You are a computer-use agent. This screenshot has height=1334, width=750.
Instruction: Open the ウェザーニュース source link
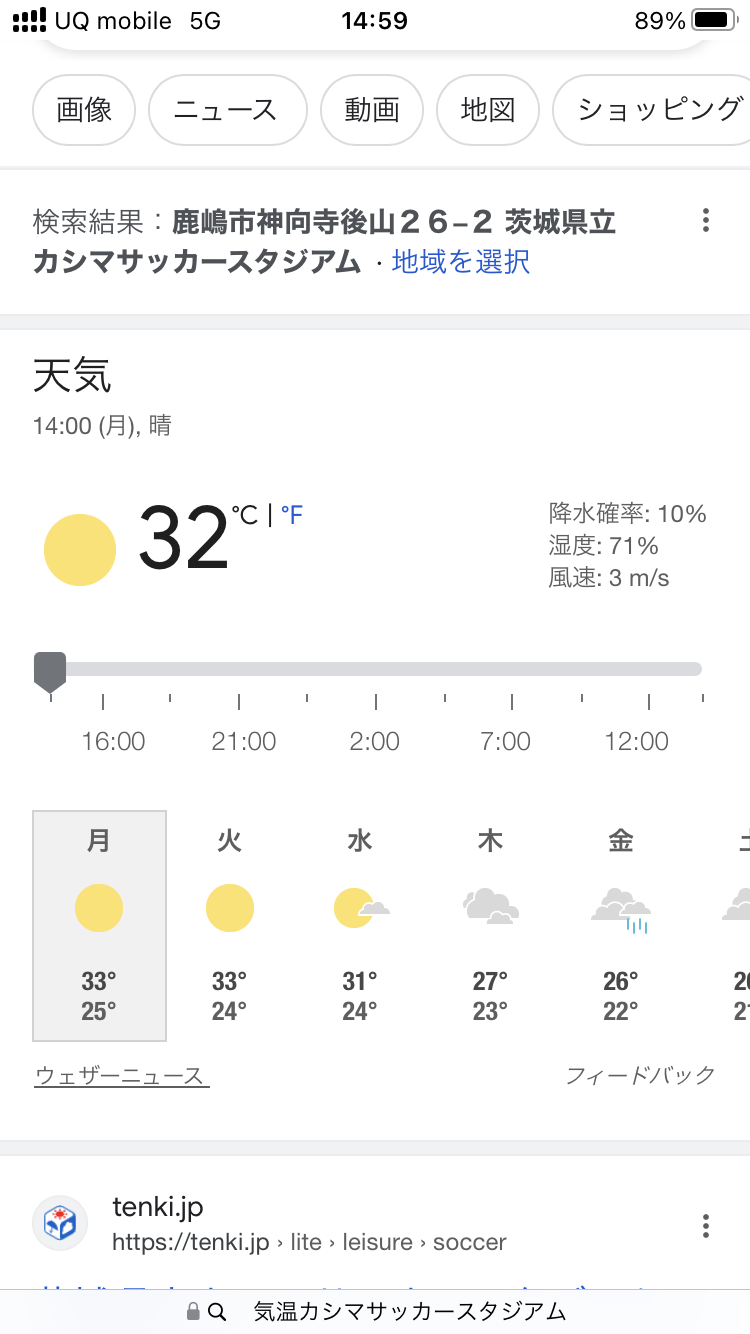(x=122, y=1076)
